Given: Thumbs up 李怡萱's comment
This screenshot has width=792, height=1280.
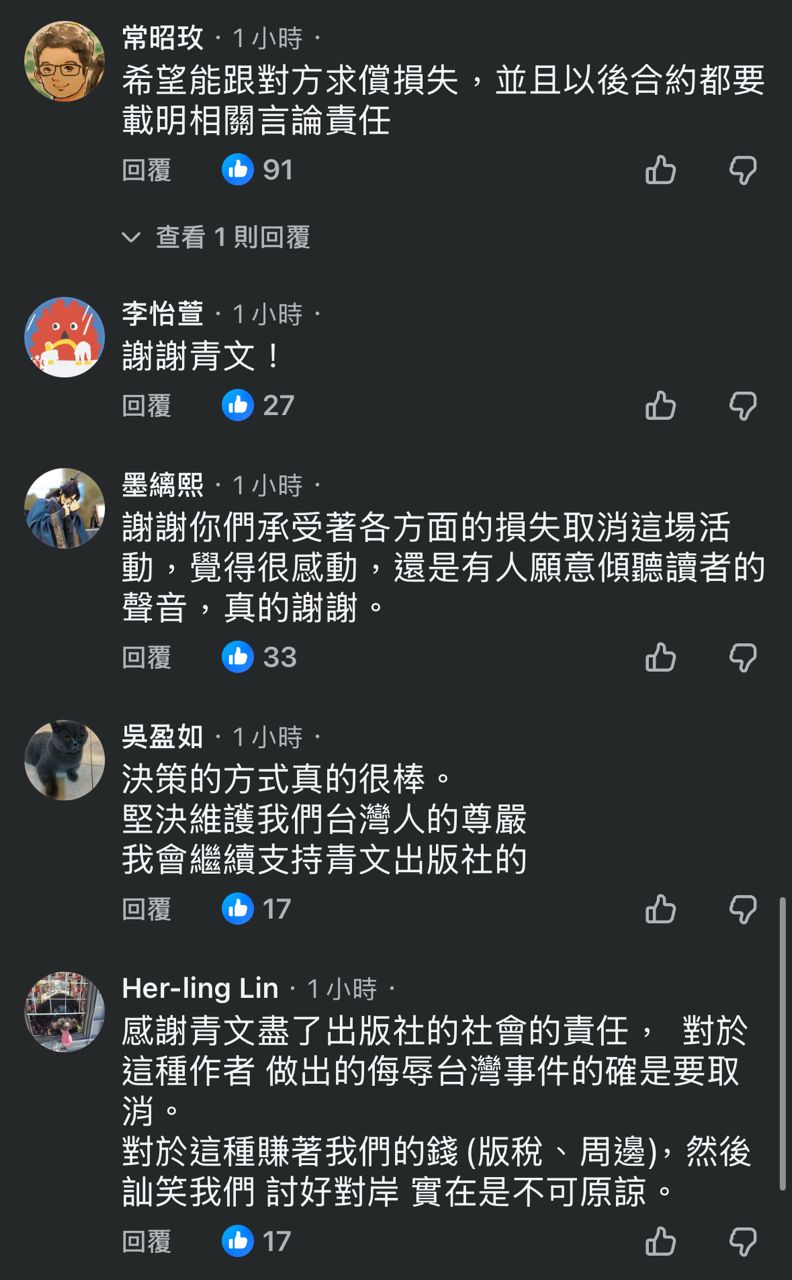Looking at the screenshot, I should tap(661, 405).
